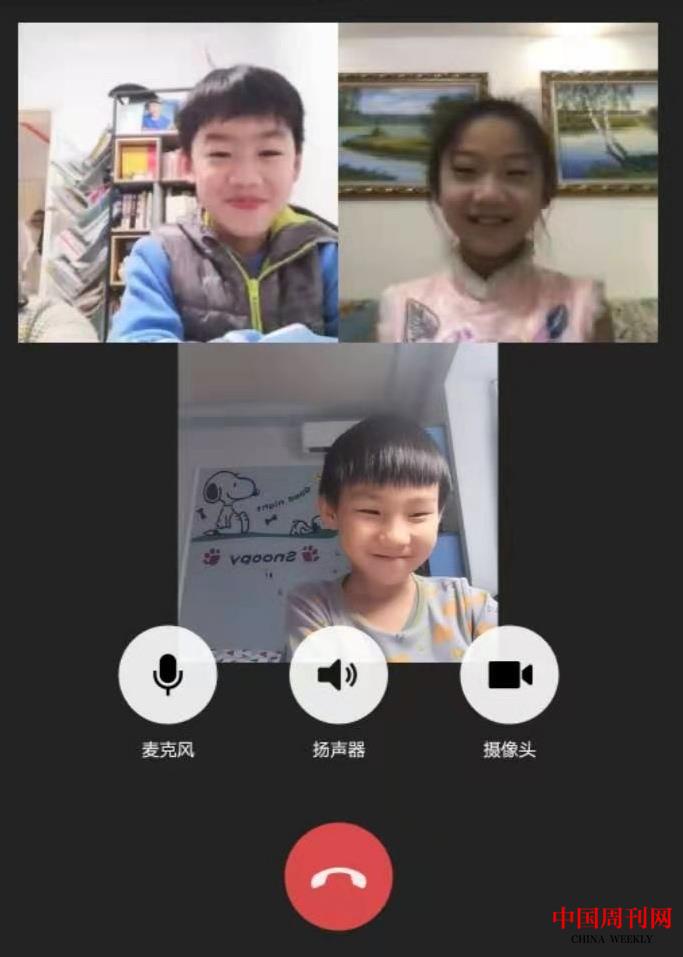Toggle the speaker (扬声器)

tap(338, 675)
